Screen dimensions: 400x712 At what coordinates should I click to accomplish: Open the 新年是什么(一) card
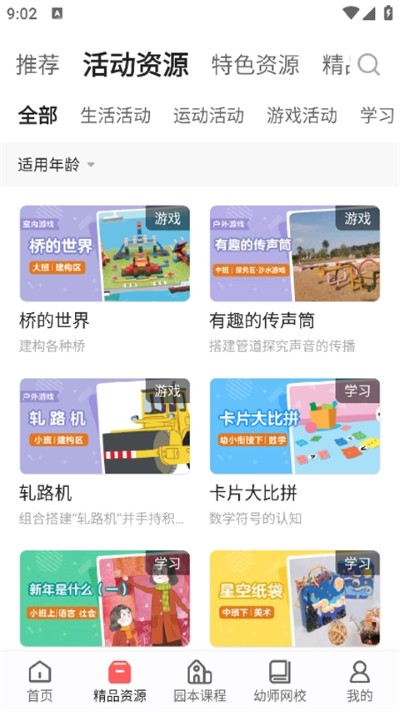[x=105, y=598]
